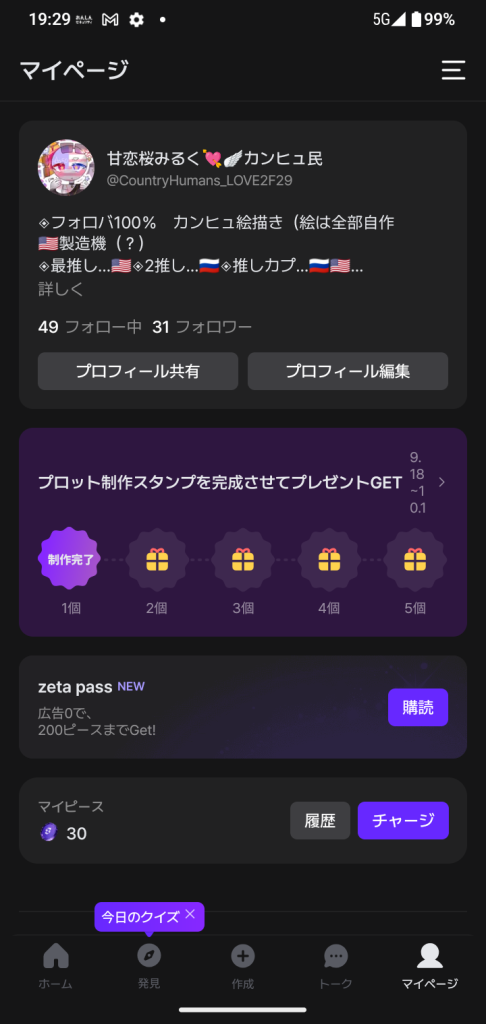Viewport: 486px width, 1024px height.
Task: Dismiss the 今日のクイズ tooltip
Action: (x=190, y=914)
